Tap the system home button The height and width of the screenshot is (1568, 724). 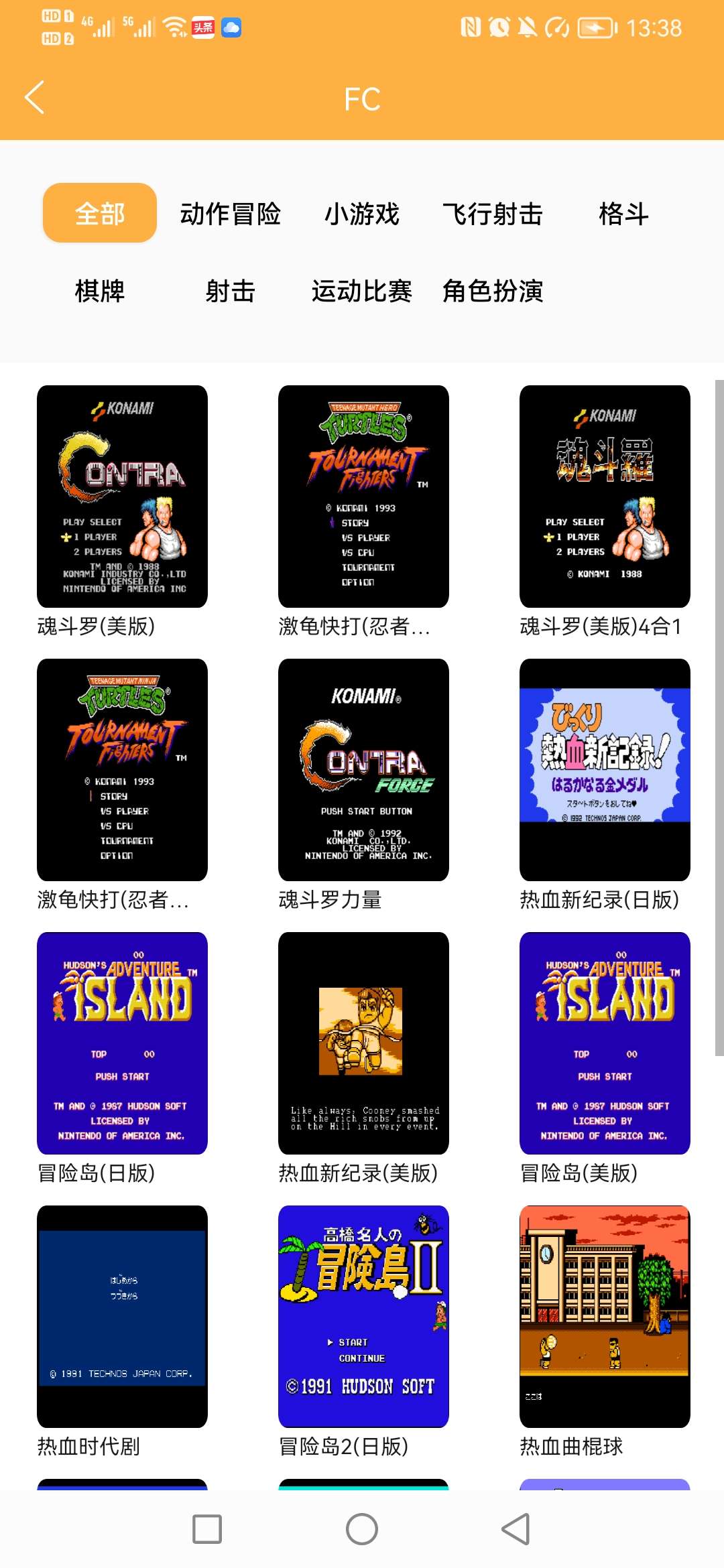tap(362, 1529)
